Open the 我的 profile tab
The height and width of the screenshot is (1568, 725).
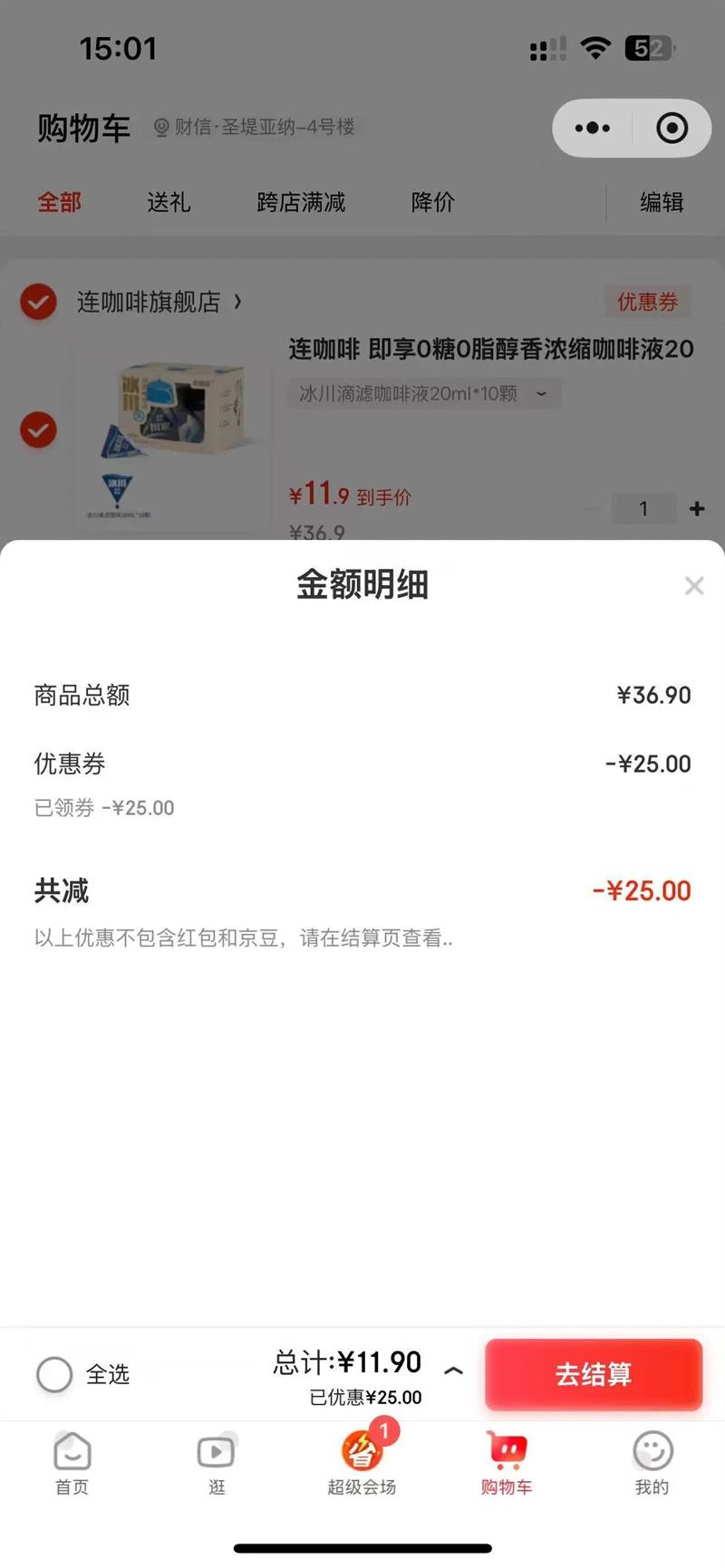(x=652, y=1462)
